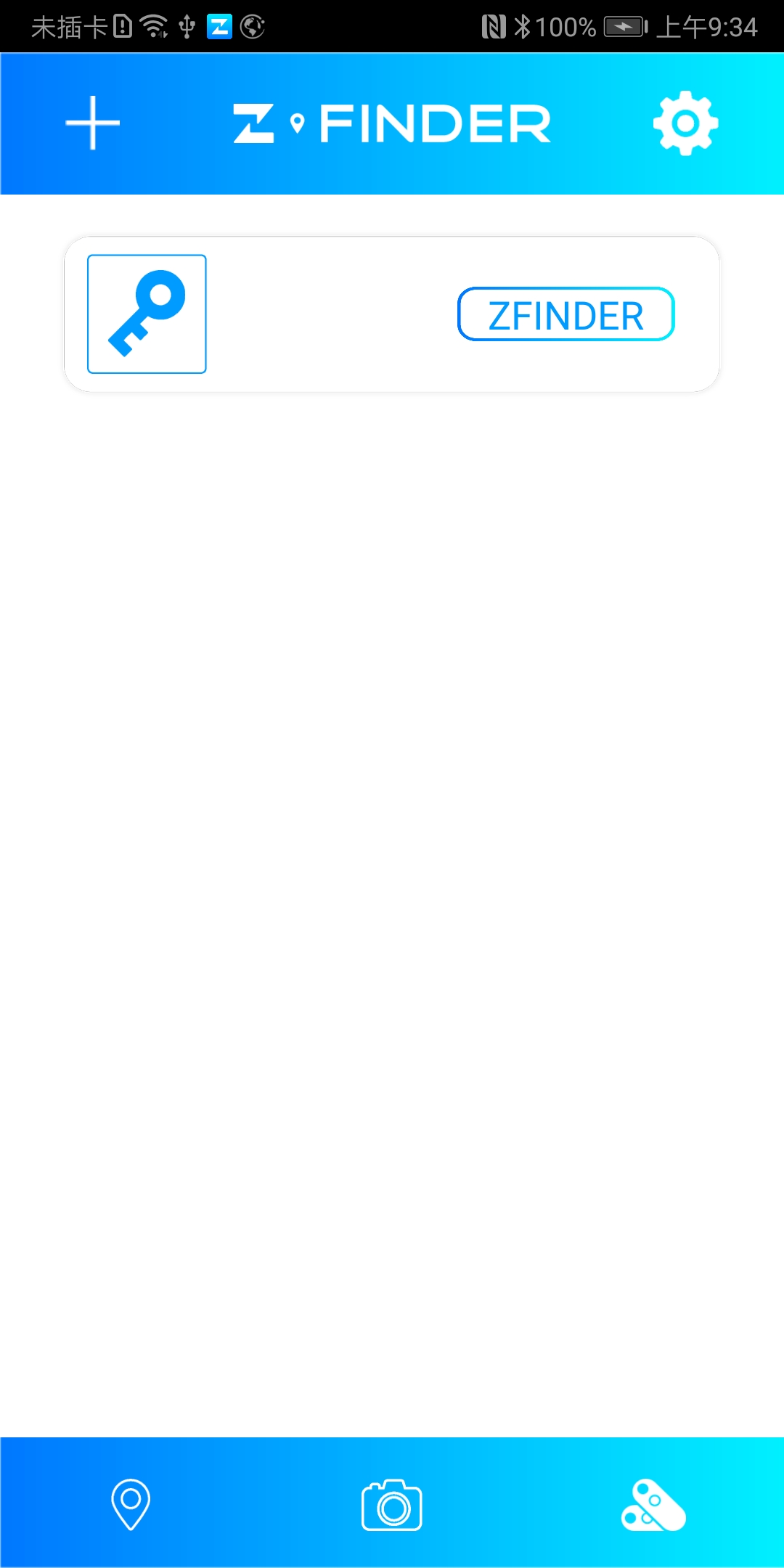This screenshot has width=784, height=1568.
Task: Switch to the location map tab
Action: (x=131, y=1503)
